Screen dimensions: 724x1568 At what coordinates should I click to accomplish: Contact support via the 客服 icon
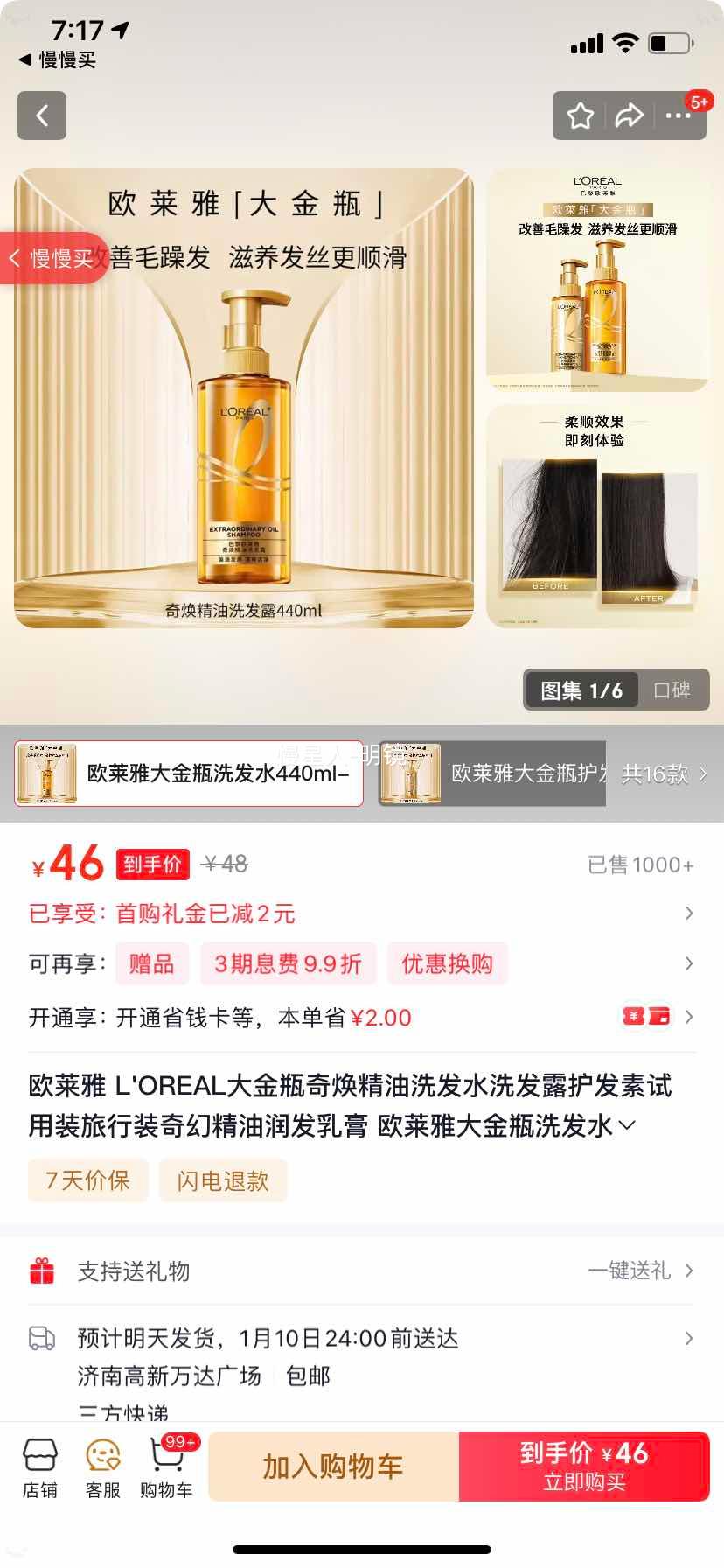coord(101,1466)
